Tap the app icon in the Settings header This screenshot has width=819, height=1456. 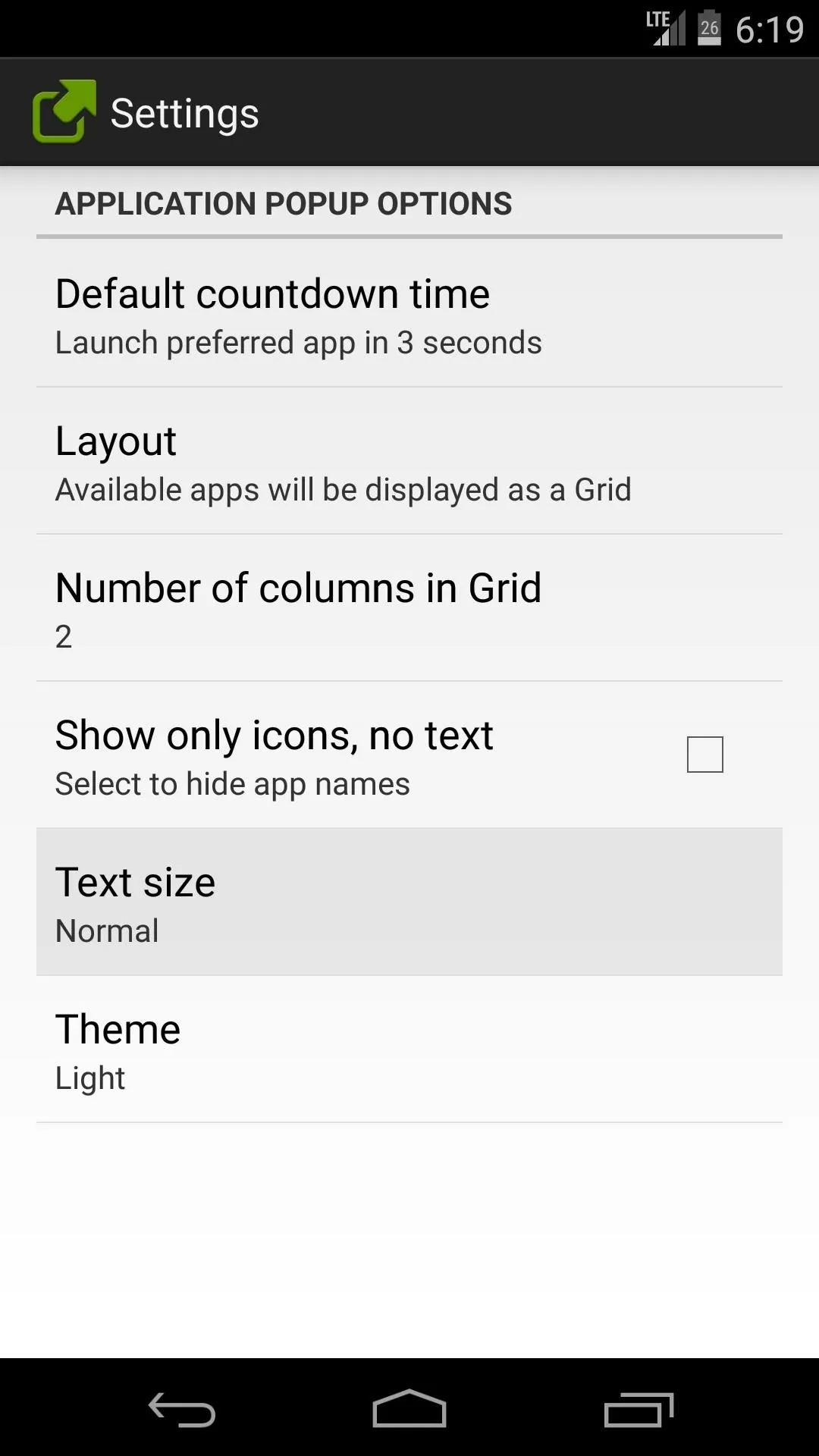[x=64, y=112]
